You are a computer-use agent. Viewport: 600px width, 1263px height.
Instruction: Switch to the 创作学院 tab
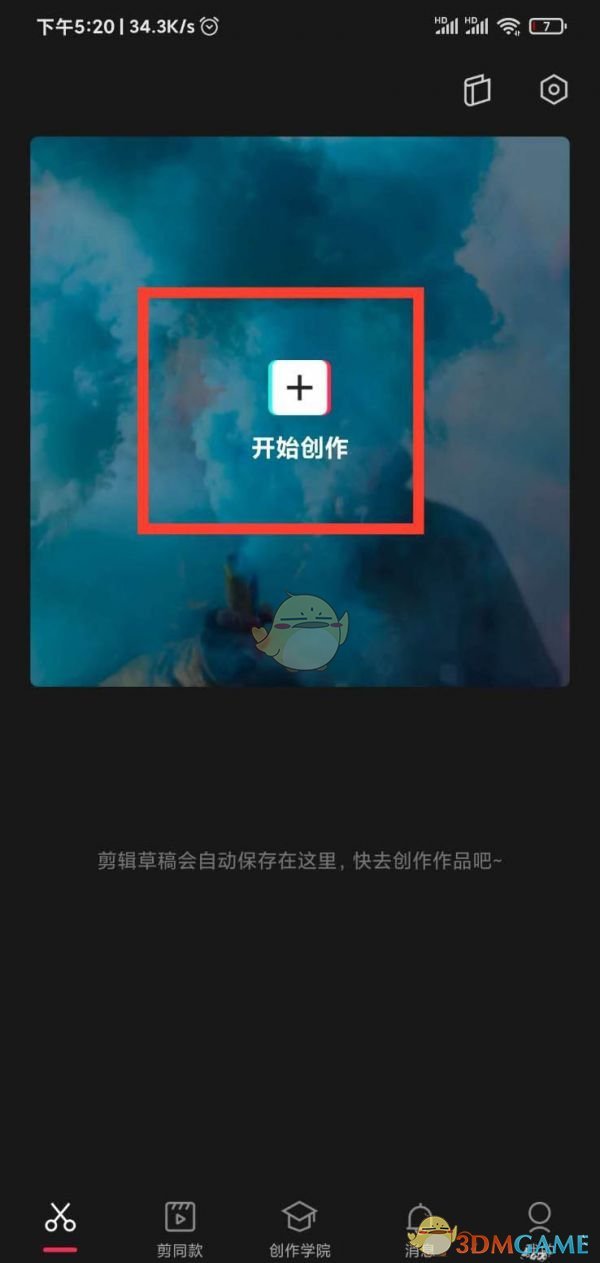coord(299,1228)
